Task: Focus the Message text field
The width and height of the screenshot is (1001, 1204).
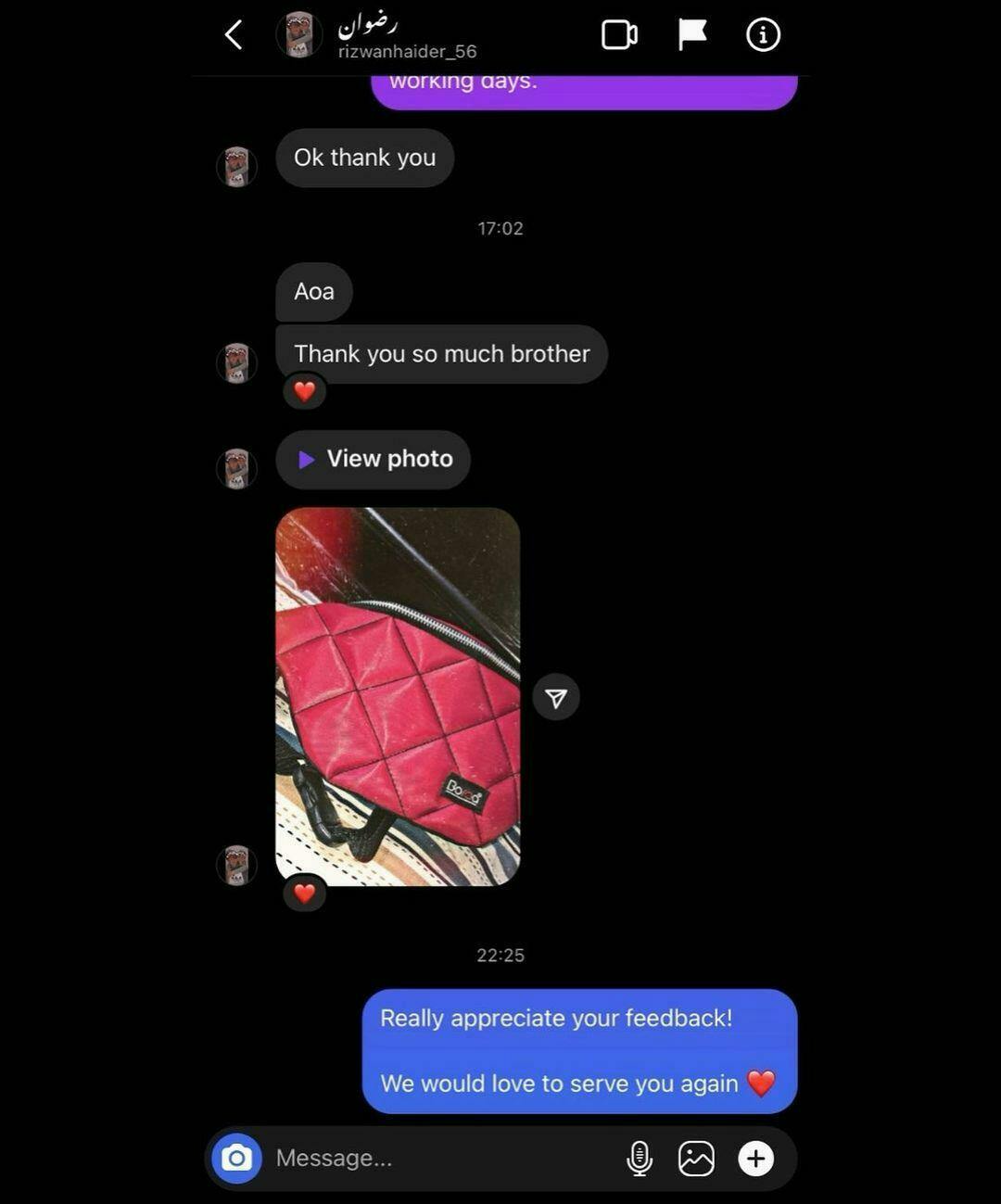Action: pyautogui.click(x=436, y=1158)
